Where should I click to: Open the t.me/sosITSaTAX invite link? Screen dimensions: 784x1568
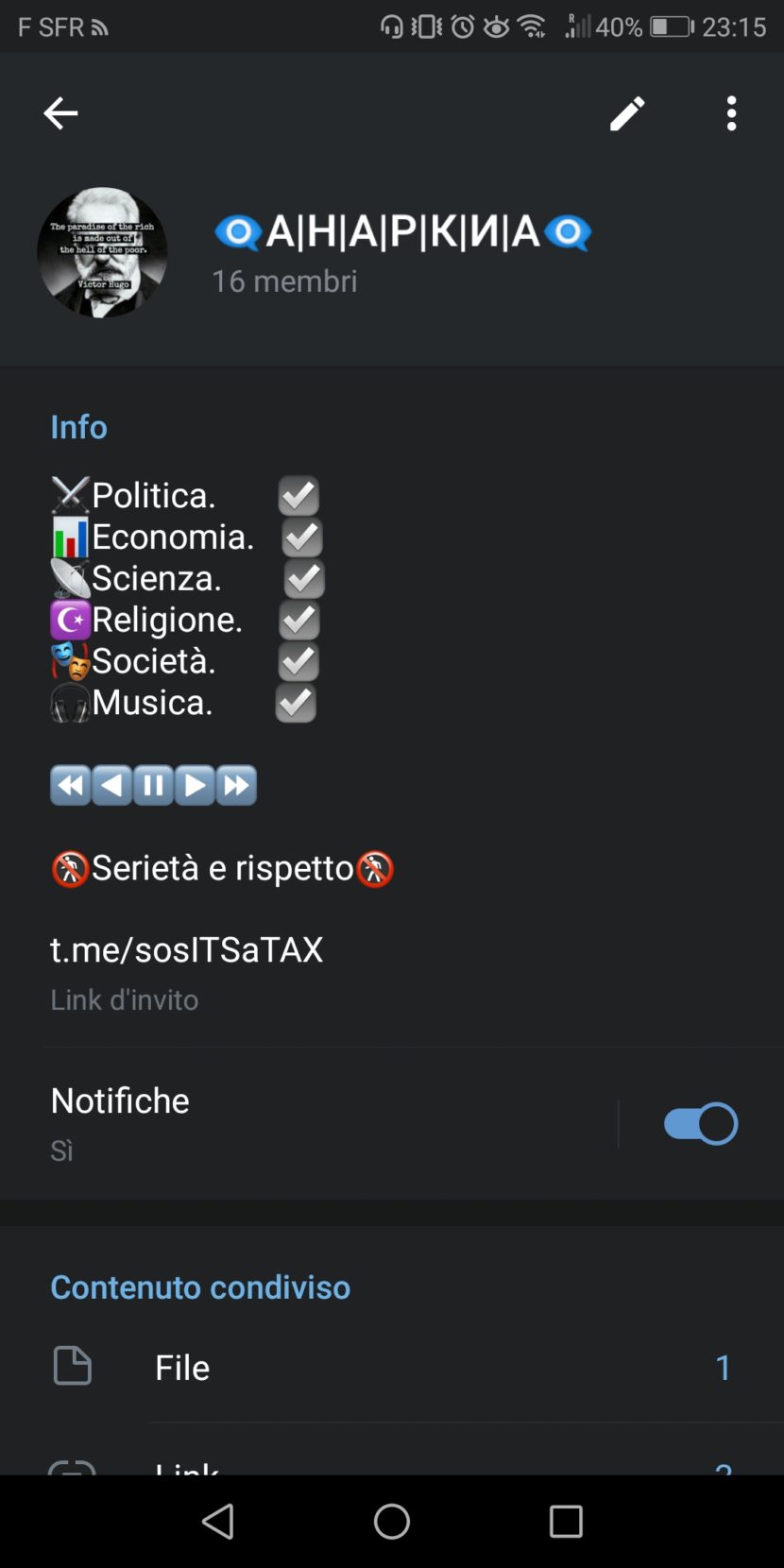(186, 949)
